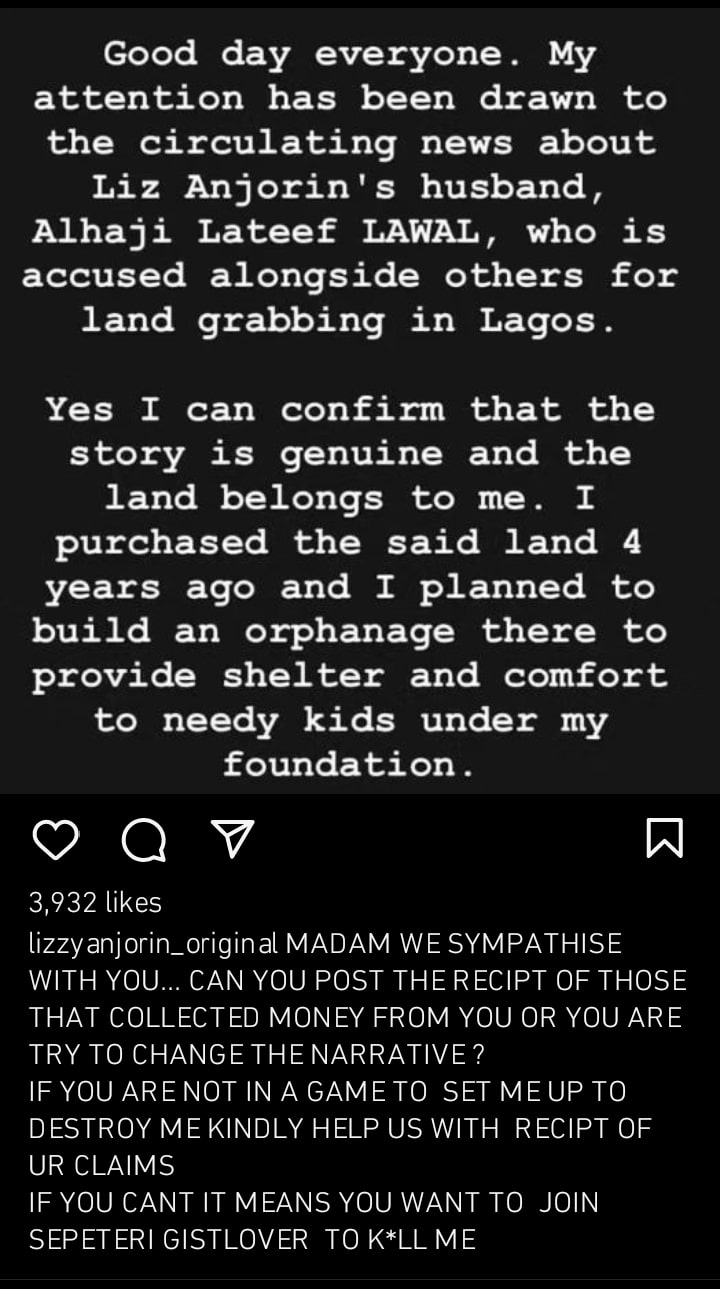Open lizzyanjorin_original profile from caption
This screenshot has height=1289, width=720.
coord(154,943)
